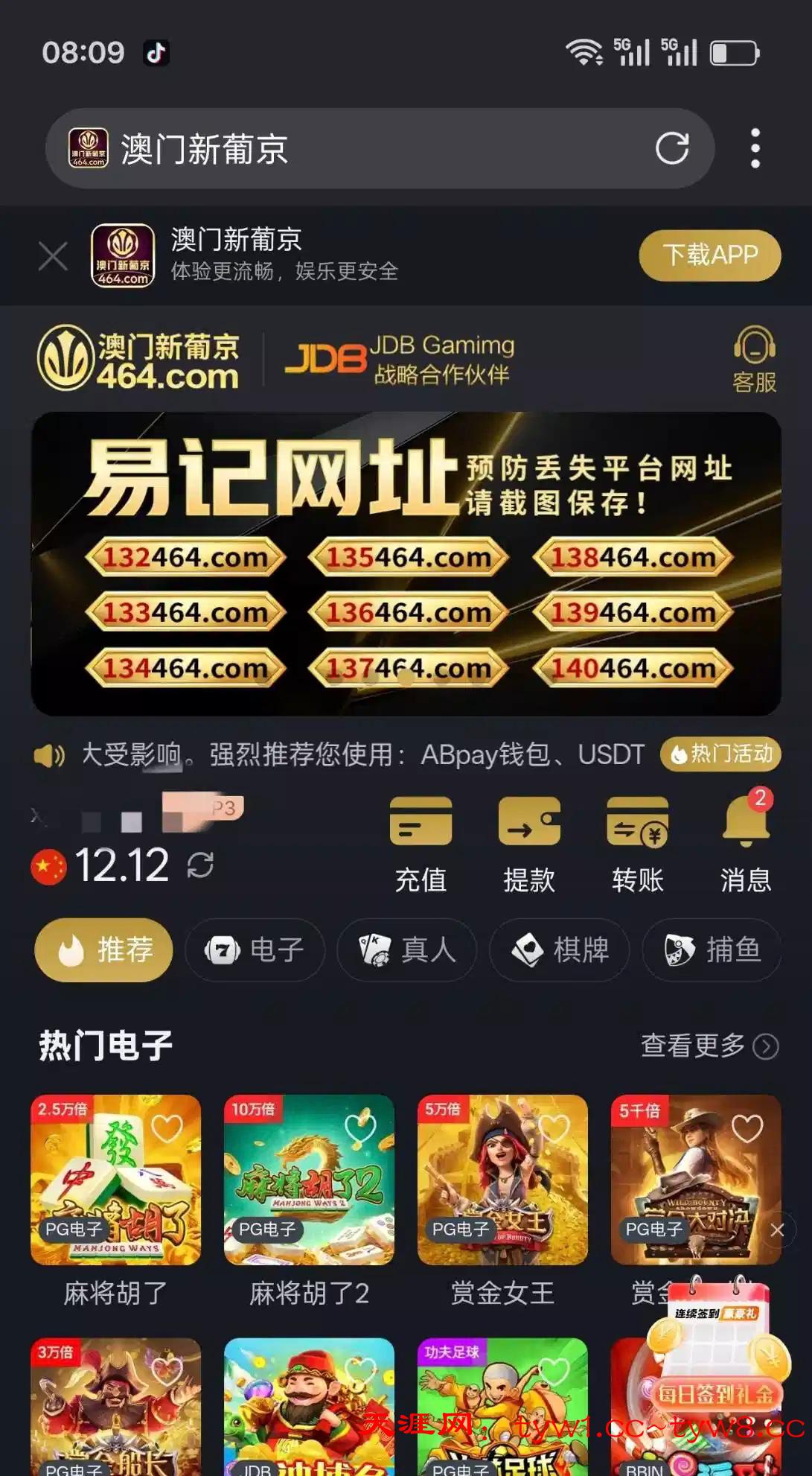Open the 热门活动 promotions chip
The width and height of the screenshot is (812, 1476).
[720, 754]
